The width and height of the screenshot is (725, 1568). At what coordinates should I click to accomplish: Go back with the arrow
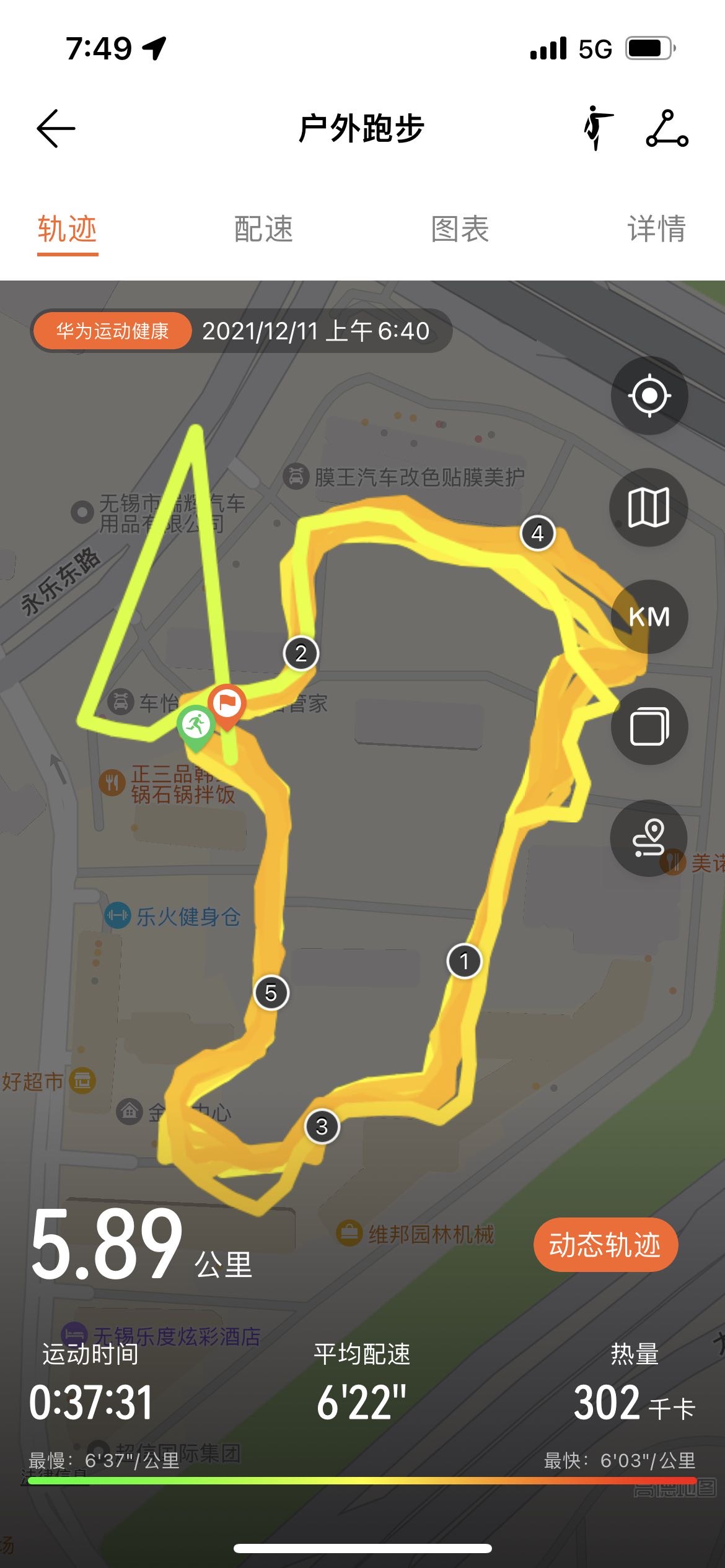click(x=56, y=129)
